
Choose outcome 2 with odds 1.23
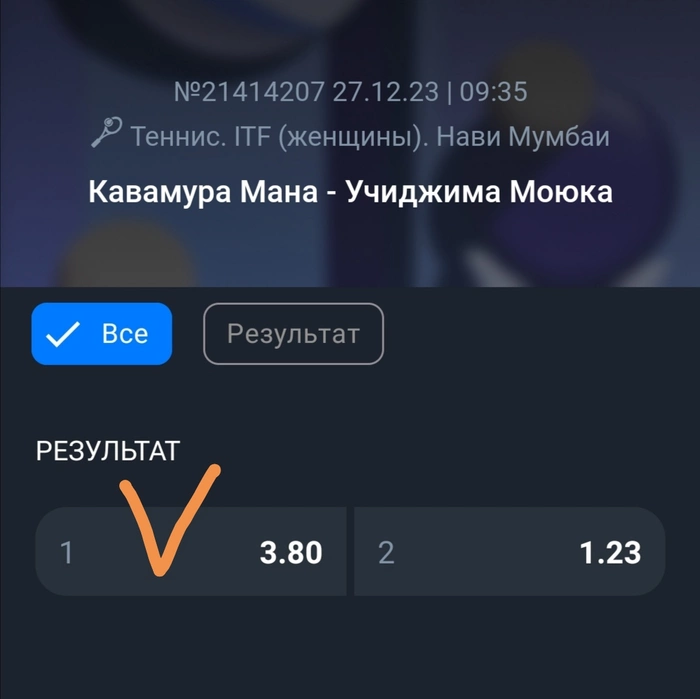[x=509, y=552]
